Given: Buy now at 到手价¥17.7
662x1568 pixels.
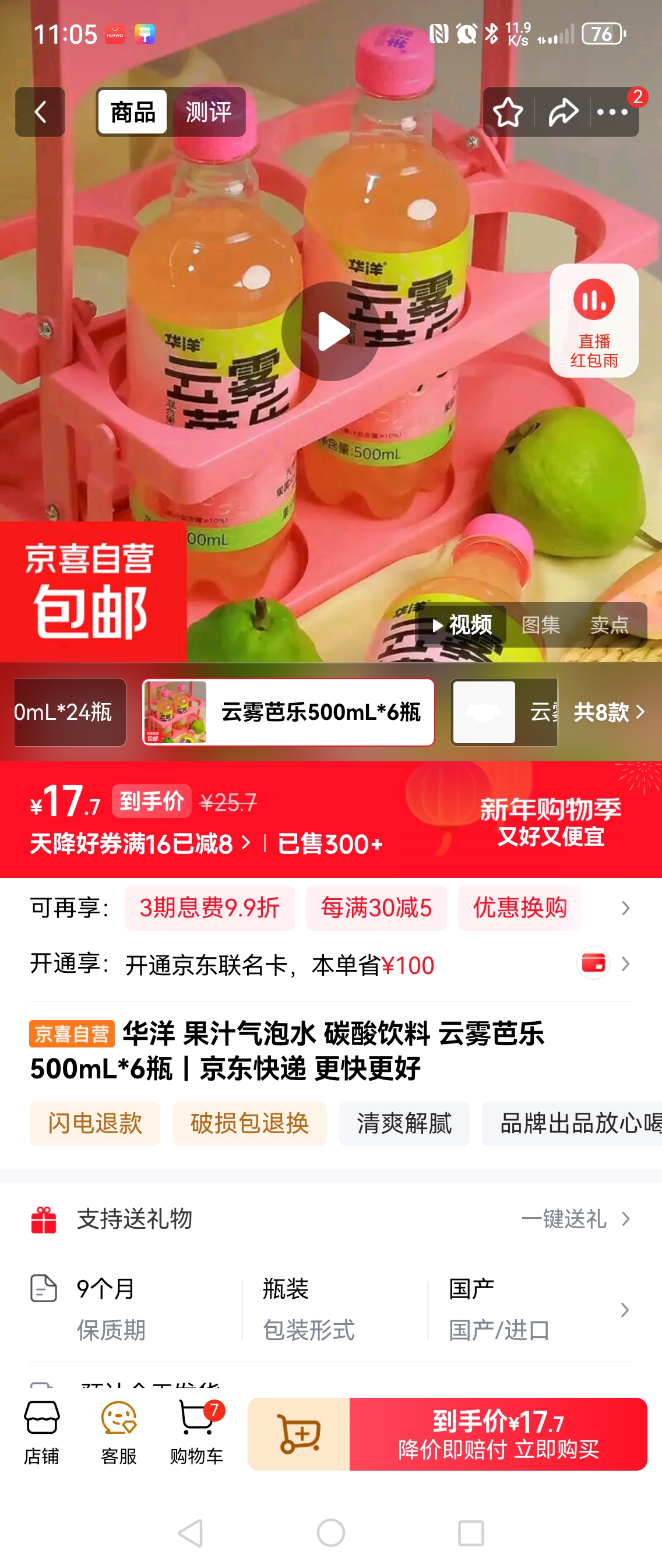Looking at the screenshot, I should tap(498, 1434).
